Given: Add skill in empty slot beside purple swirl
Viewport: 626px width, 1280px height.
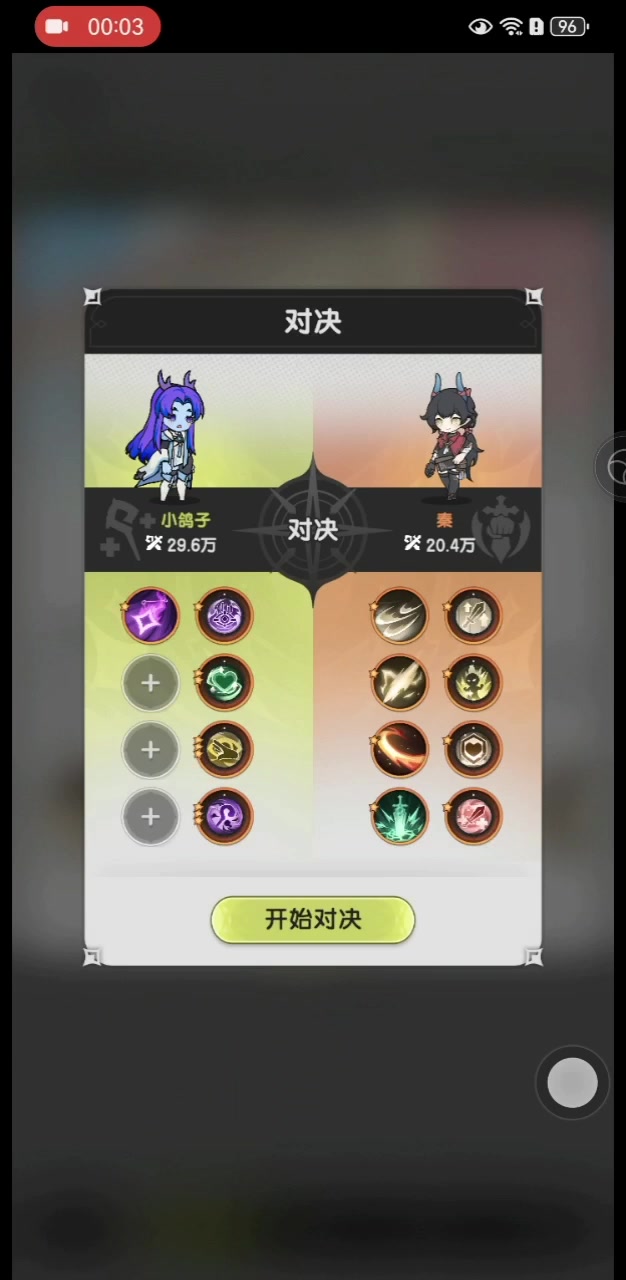Looking at the screenshot, I should point(151,817).
